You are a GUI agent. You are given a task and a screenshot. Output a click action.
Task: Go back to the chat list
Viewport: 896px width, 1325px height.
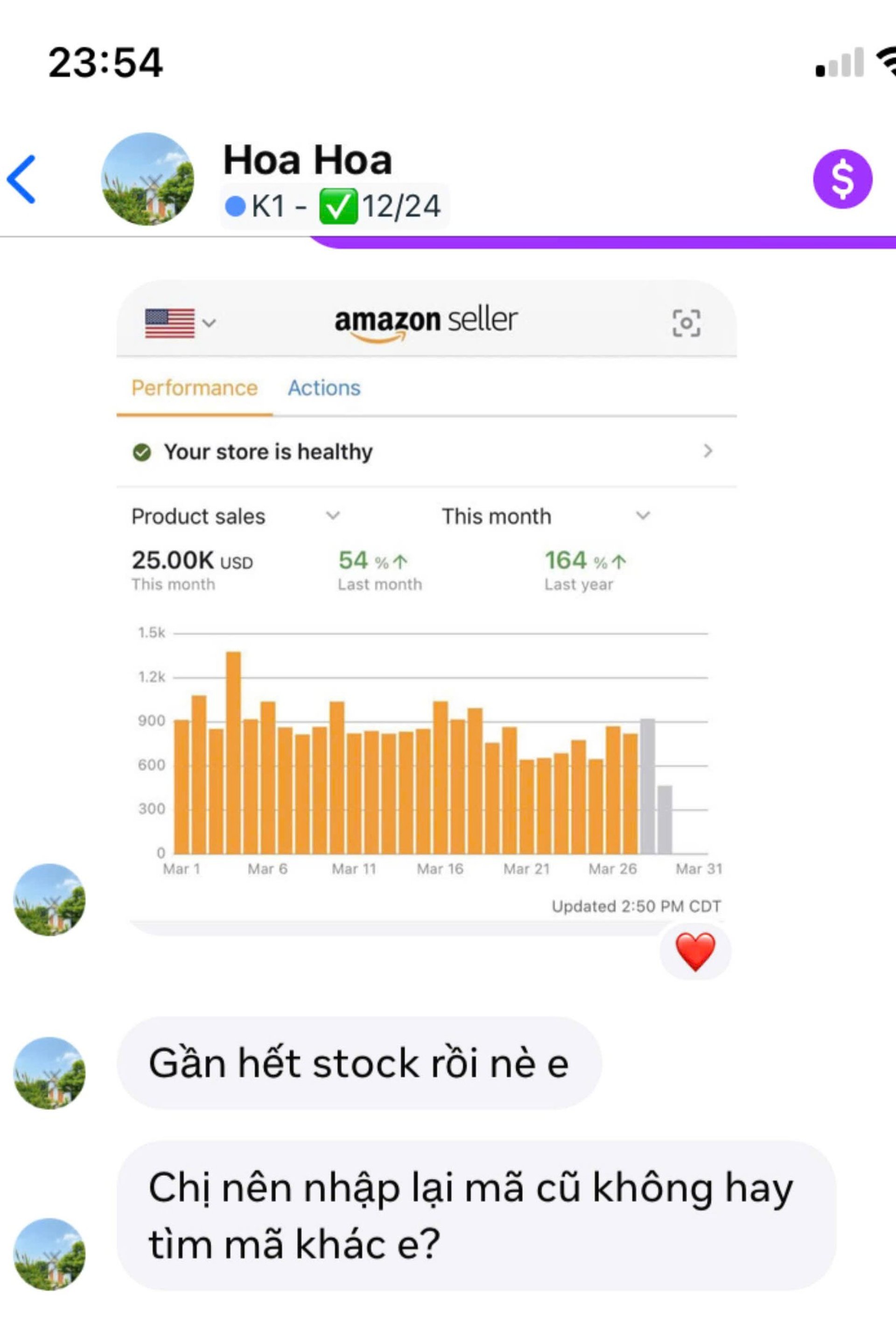click(21, 179)
